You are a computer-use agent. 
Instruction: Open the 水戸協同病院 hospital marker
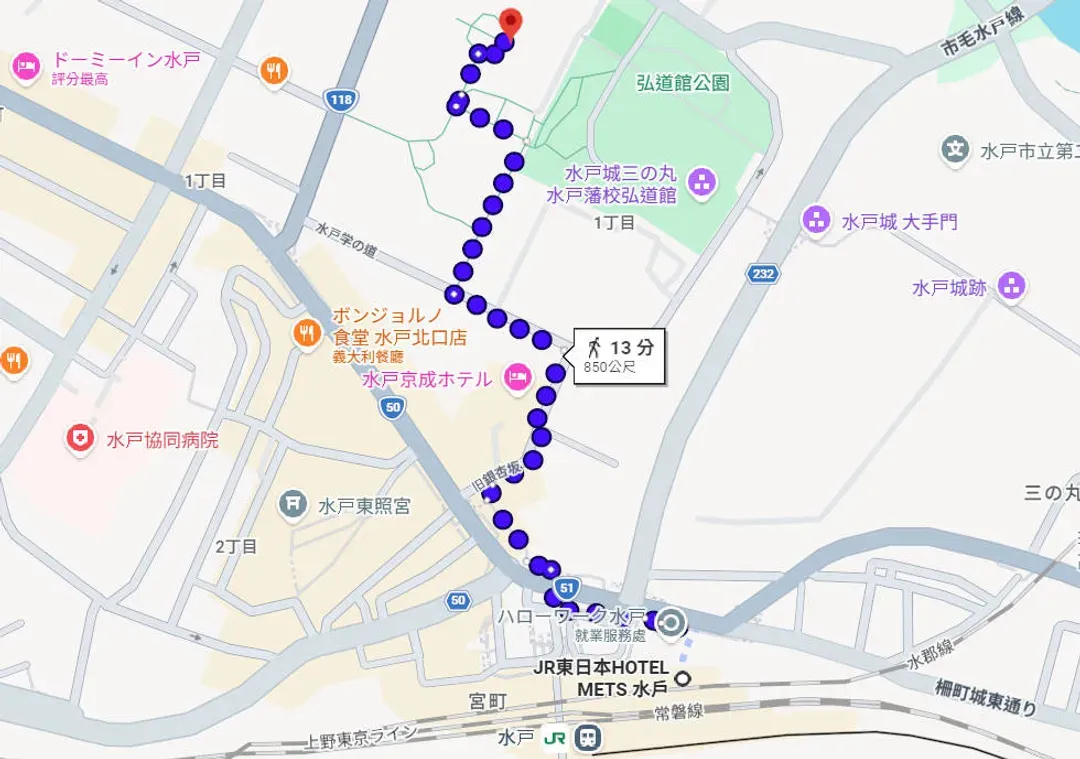click(x=78, y=439)
